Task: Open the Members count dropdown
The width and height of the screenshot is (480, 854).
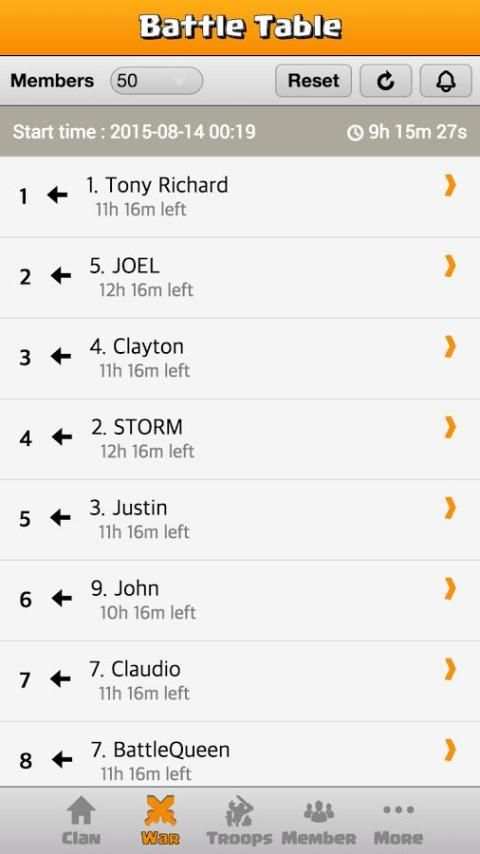Action: click(156, 81)
